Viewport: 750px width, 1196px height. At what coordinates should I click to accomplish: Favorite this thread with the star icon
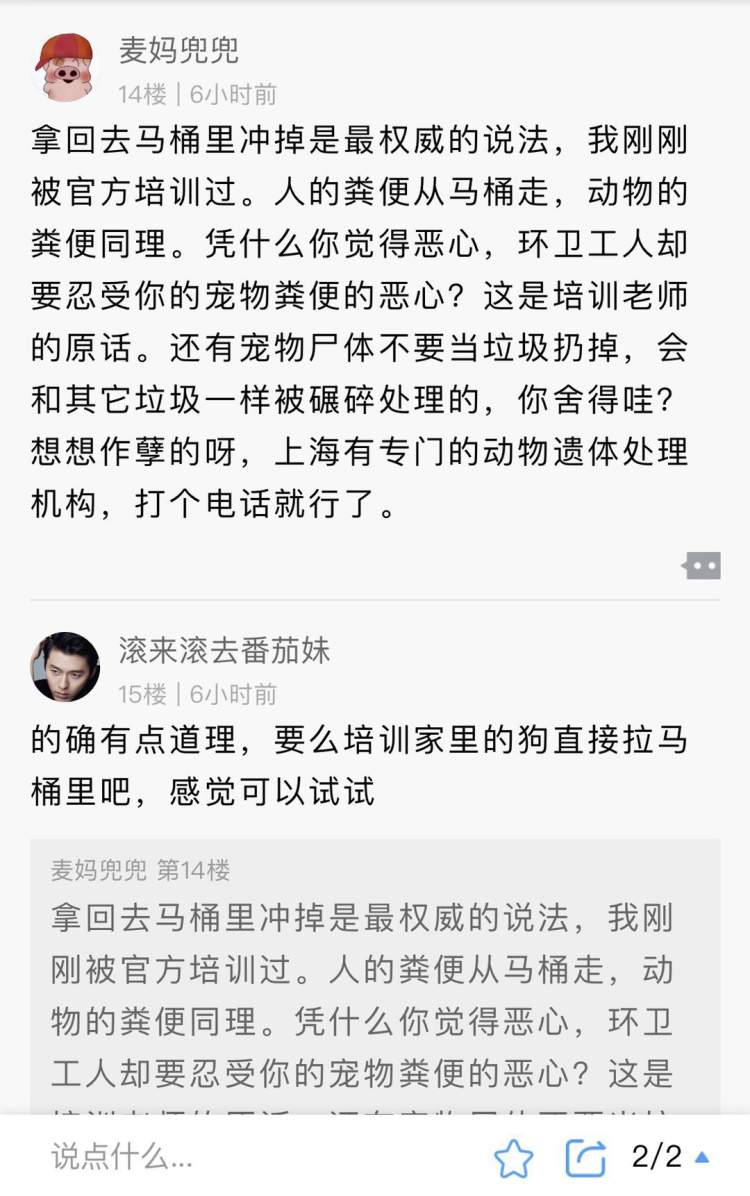(x=514, y=1158)
